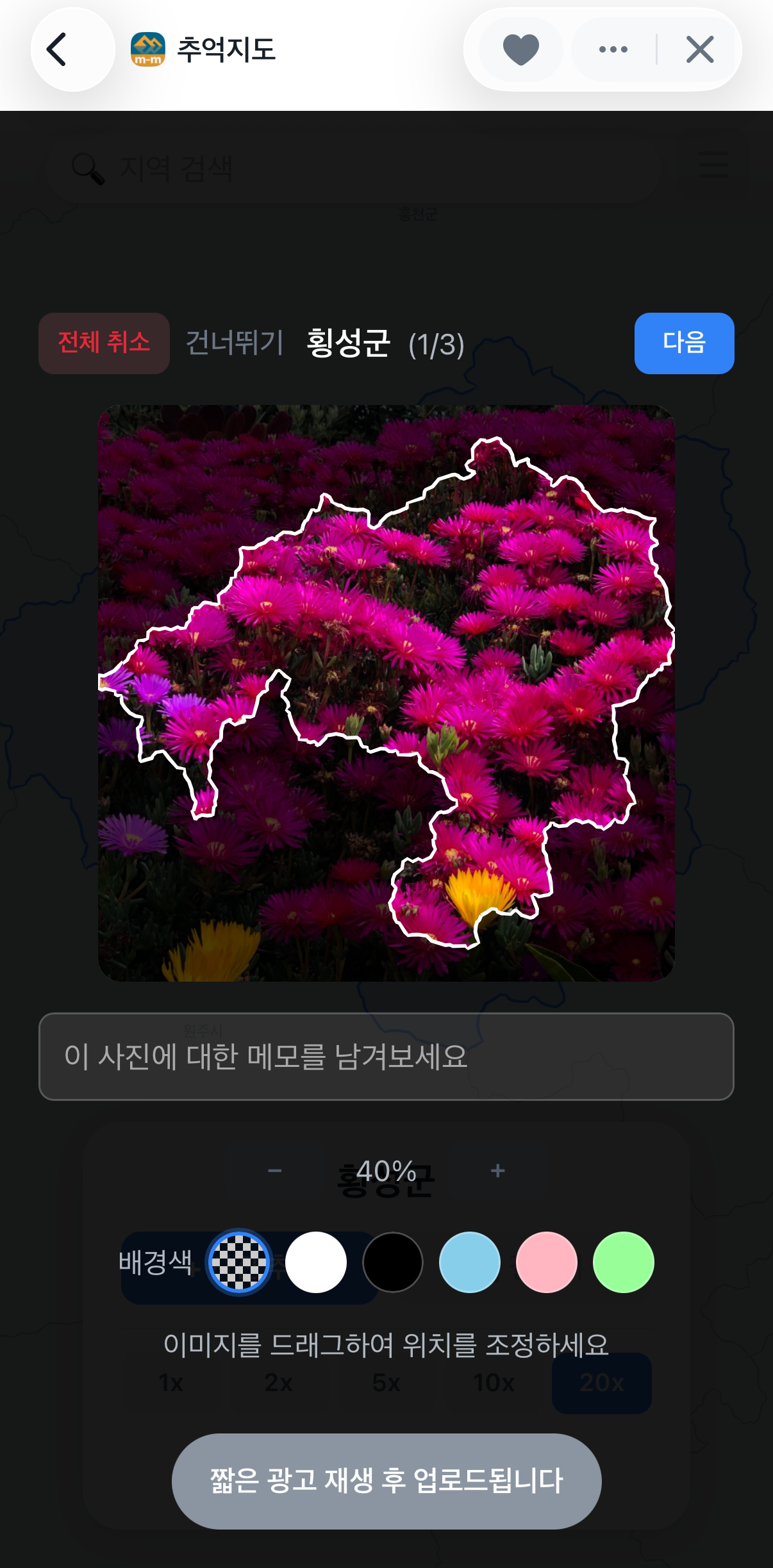Open the ellipsis more-options icon
773x1568 pixels.
click(x=611, y=49)
